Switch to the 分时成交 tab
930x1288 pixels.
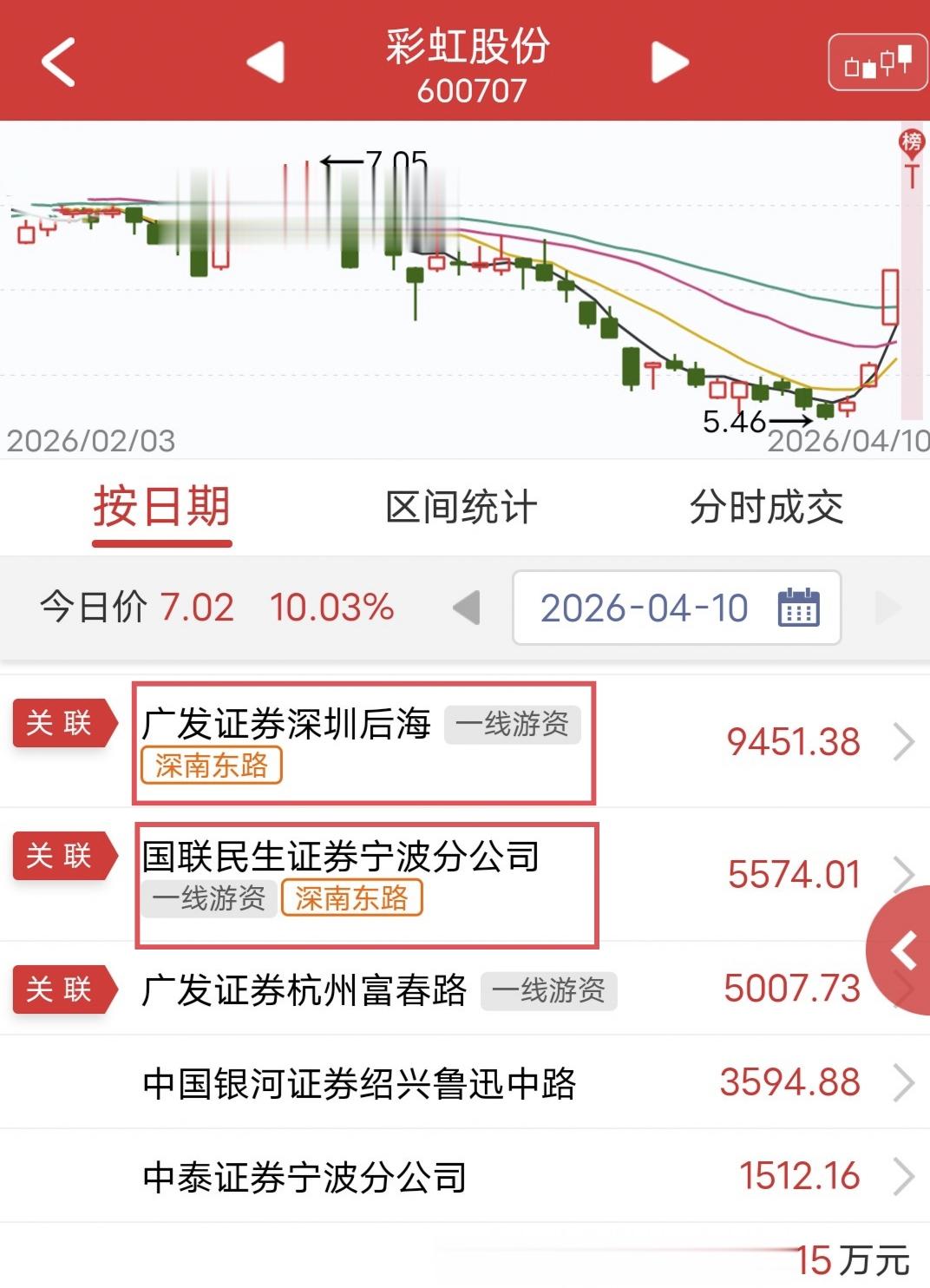pos(766,507)
